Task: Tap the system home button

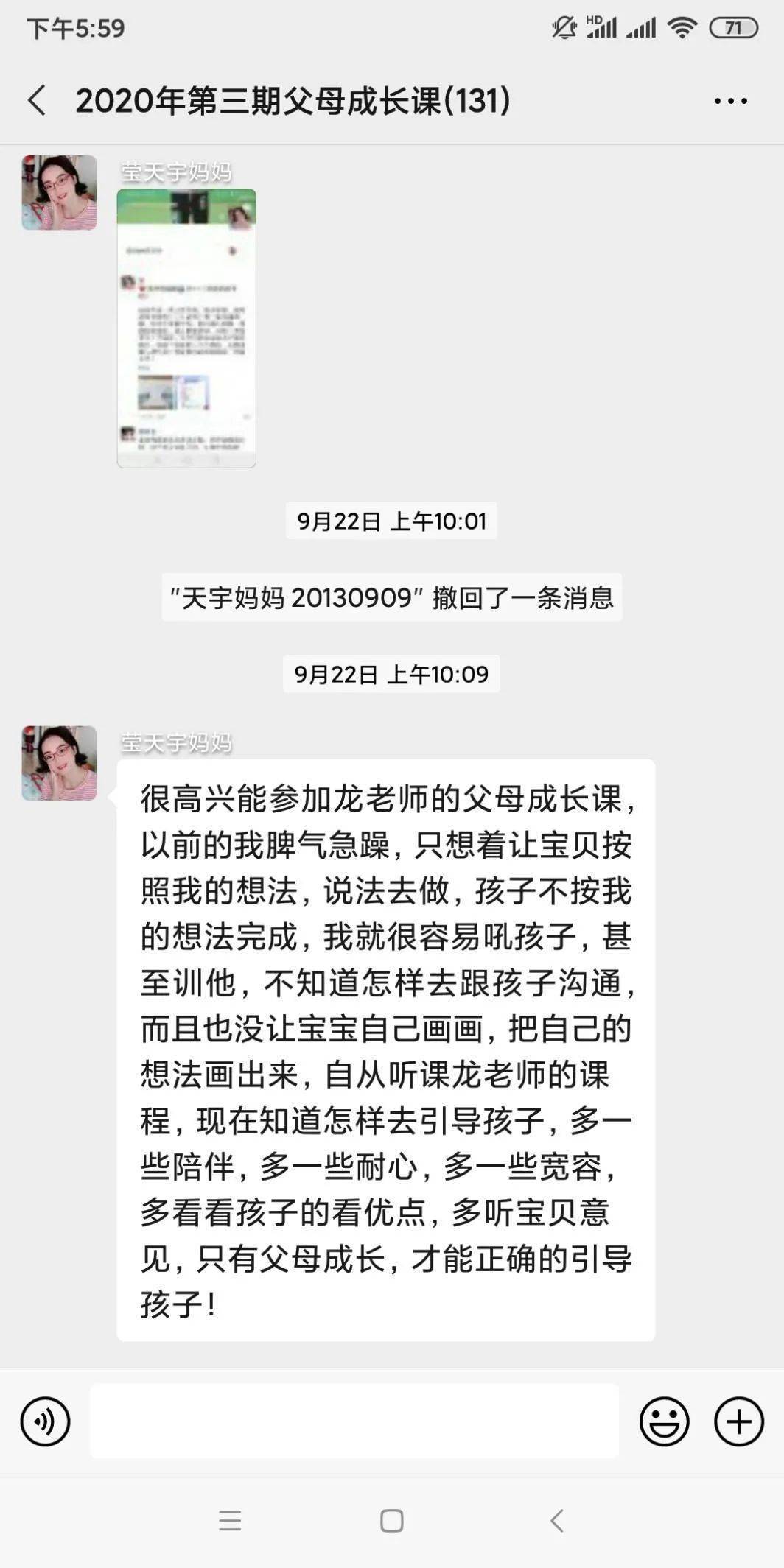Action: coord(391,1521)
